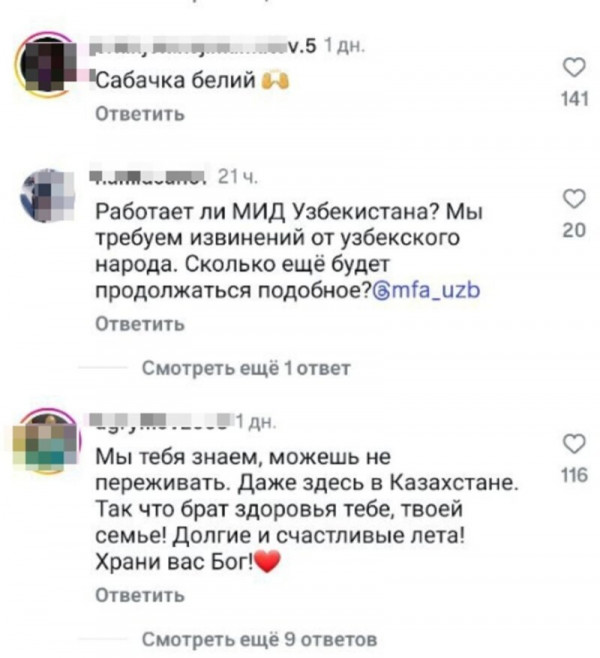Like the 'Мы тебя знаем' comment
The width and height of the screenshot is (600, 658).
[573, 443]
